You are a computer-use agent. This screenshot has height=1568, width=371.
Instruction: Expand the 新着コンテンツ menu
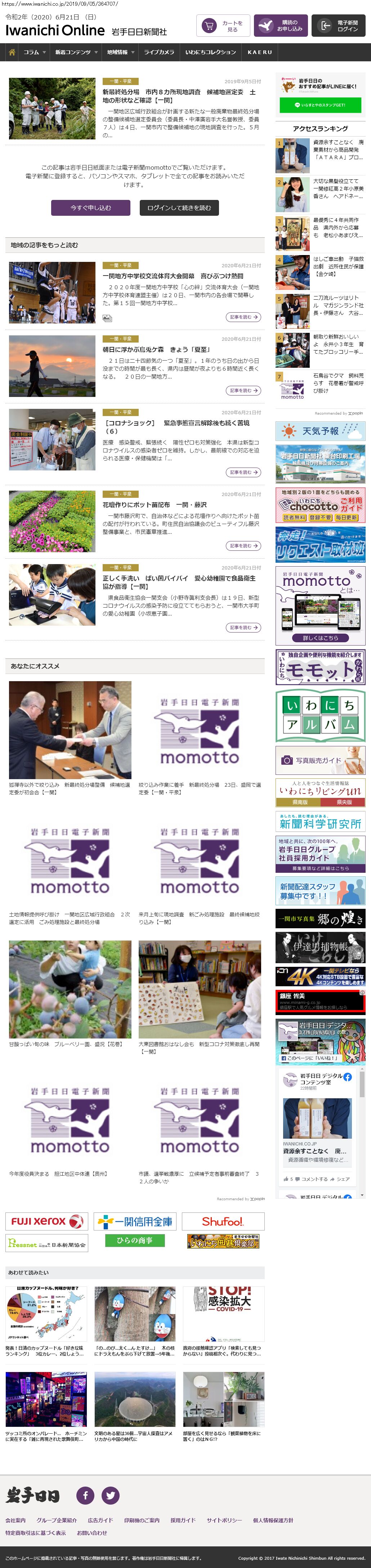(x=76, y=52)
